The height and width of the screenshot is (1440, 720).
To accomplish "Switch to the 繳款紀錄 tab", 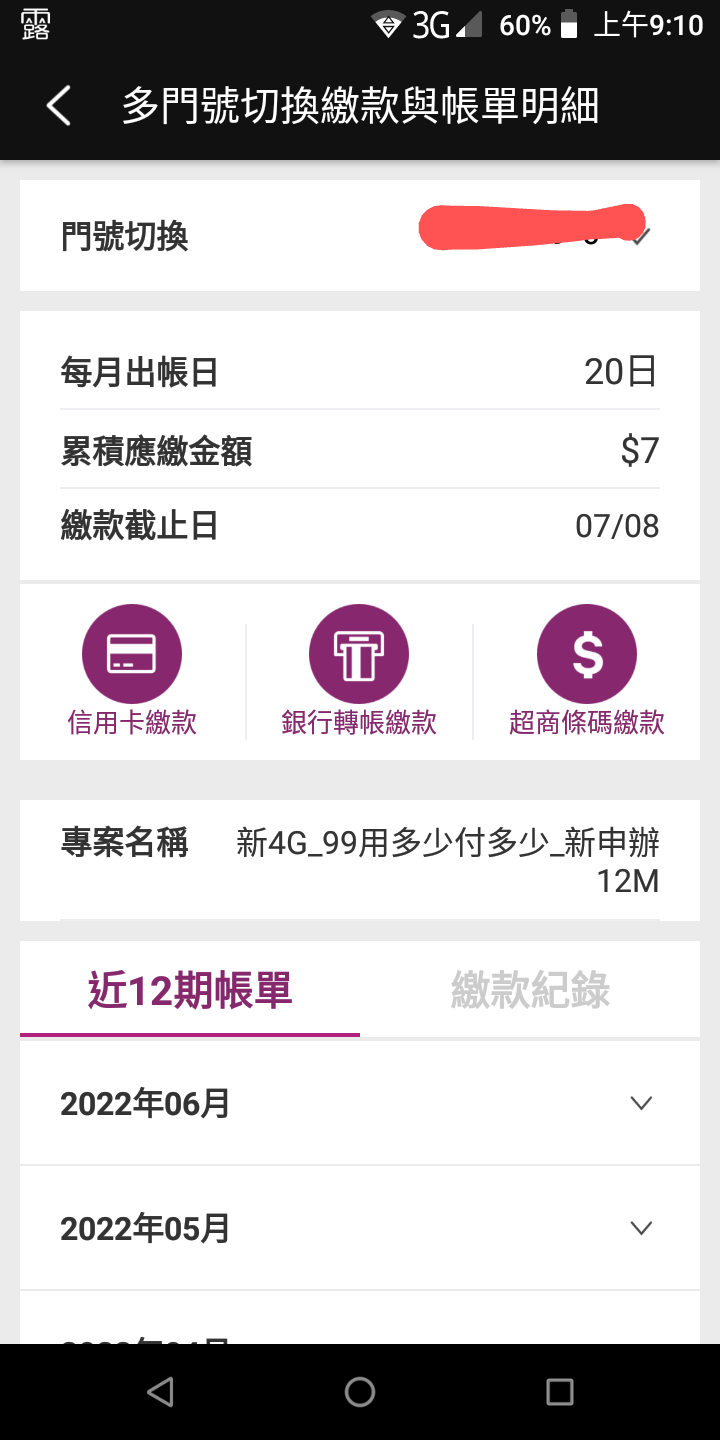I will click(530, 991).
